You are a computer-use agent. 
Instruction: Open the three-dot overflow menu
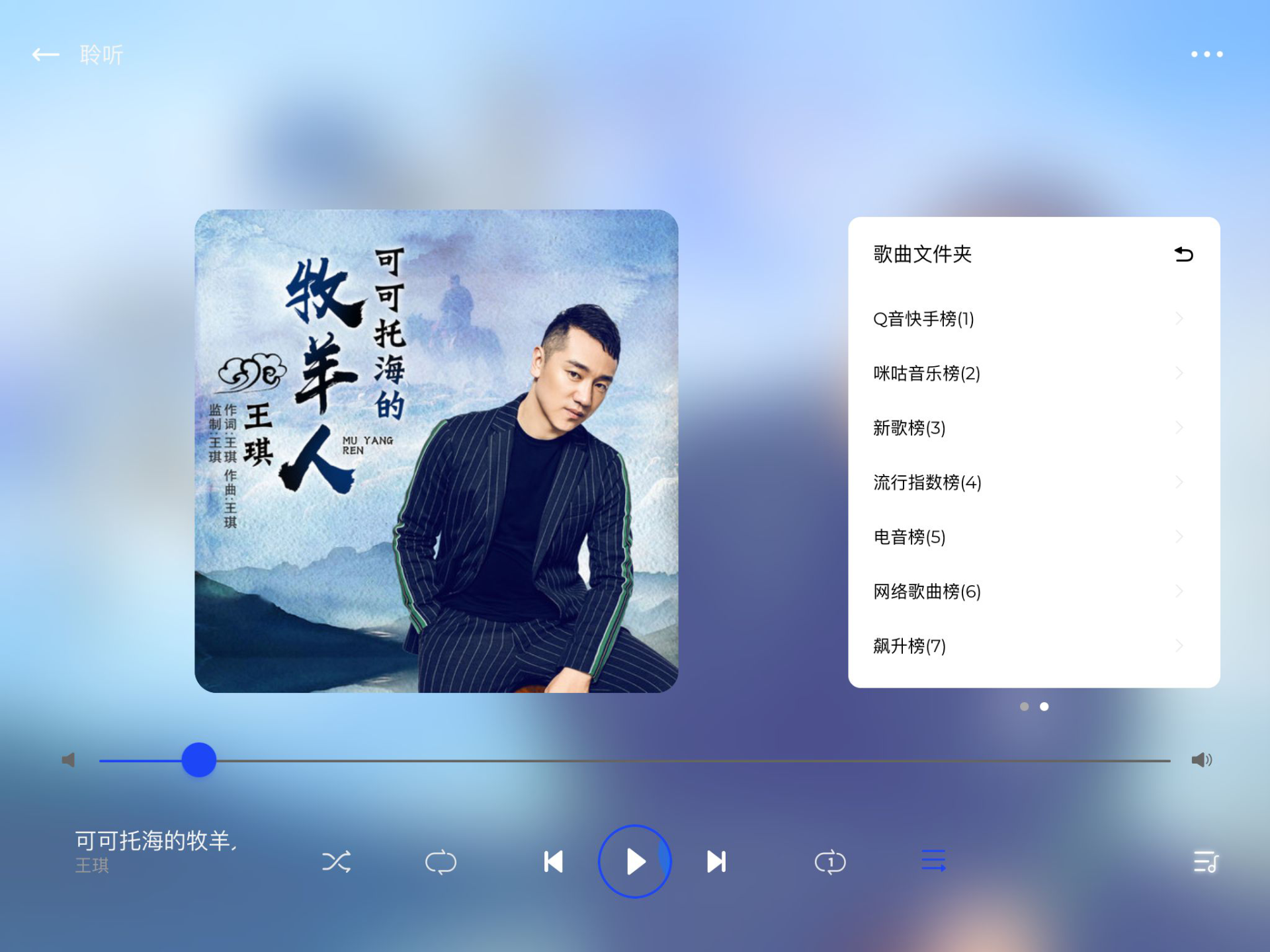click(1206, 54)
